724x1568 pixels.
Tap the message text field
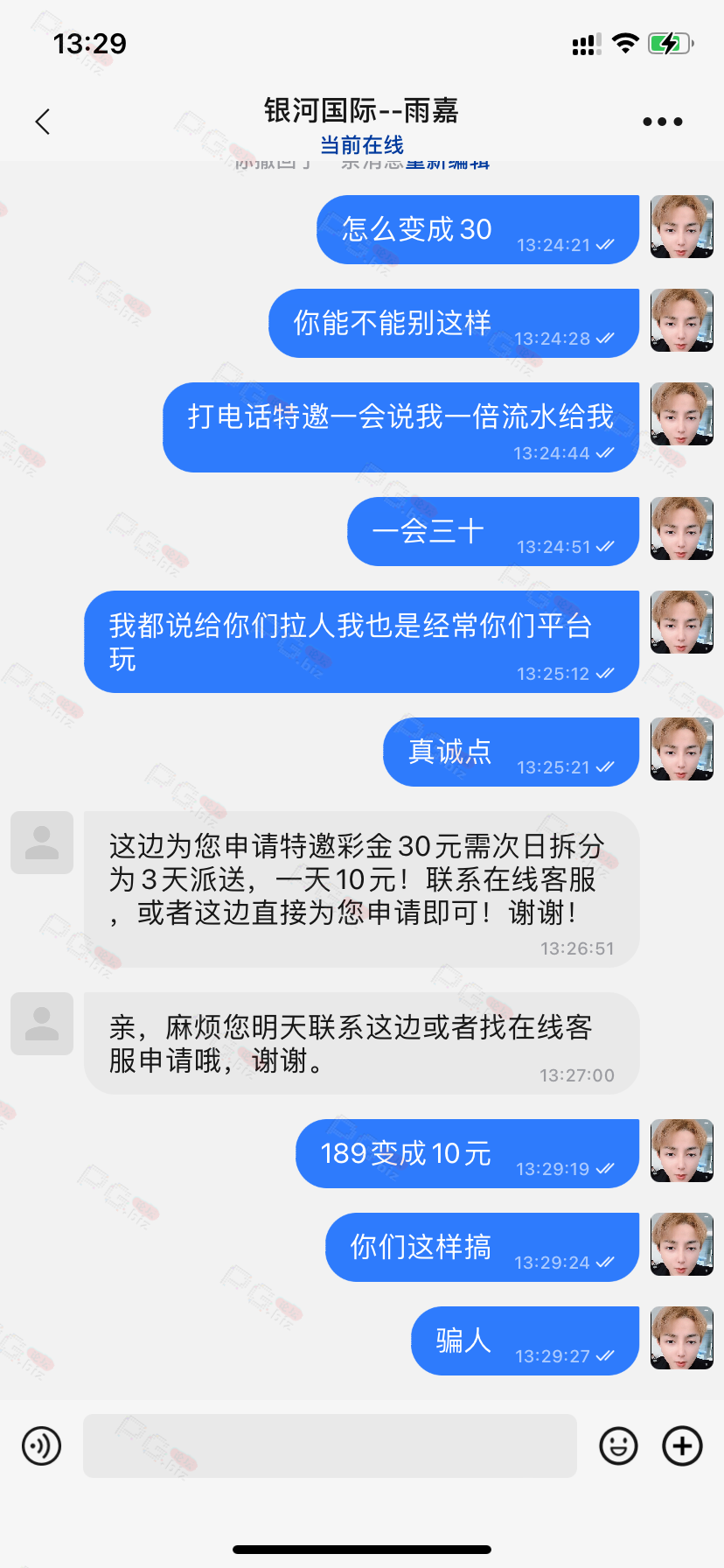(330, 1445)
